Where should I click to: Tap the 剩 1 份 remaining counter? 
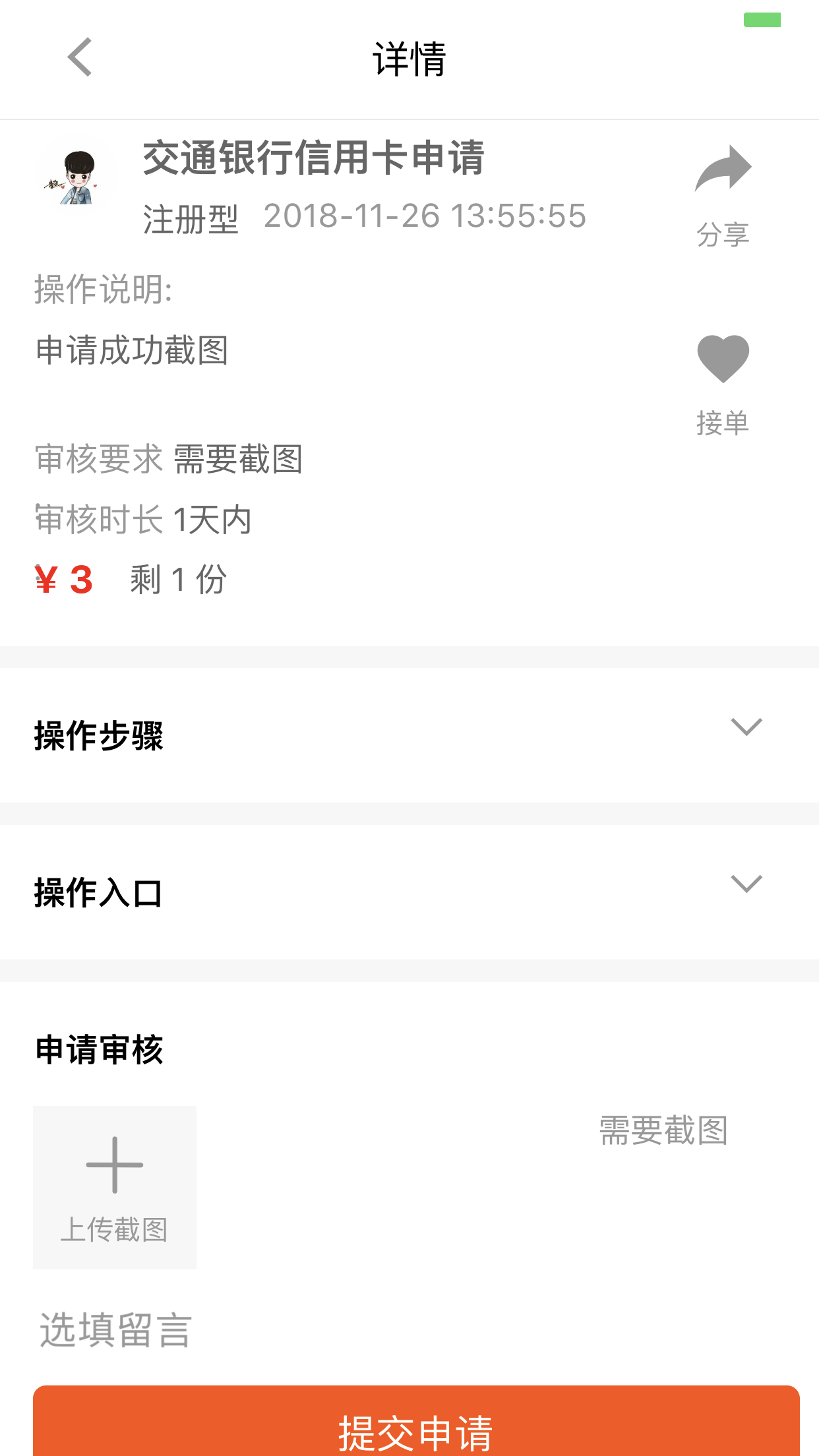click(177, 580)
